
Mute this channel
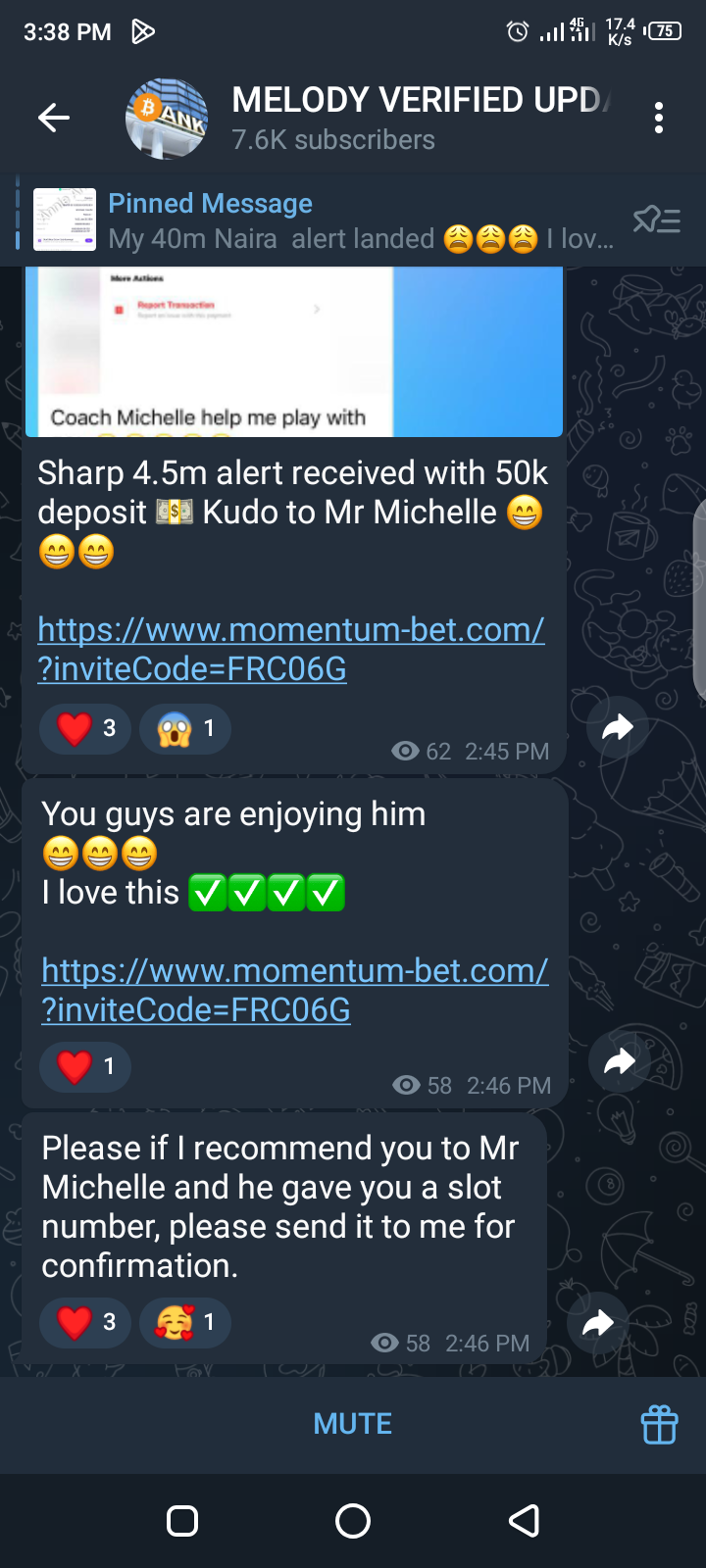(x=352, y=1424)
